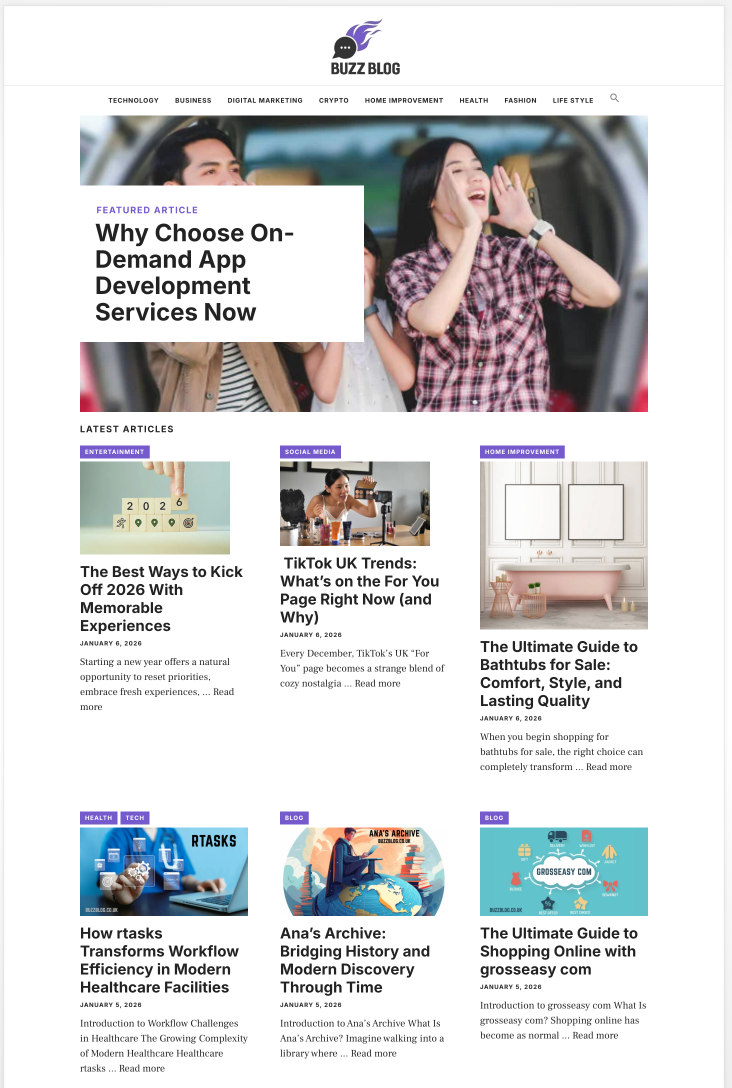The image size is (732, 1088).
Task: Tap the Tech tag above the rtasks article
Action: (135, 818)
